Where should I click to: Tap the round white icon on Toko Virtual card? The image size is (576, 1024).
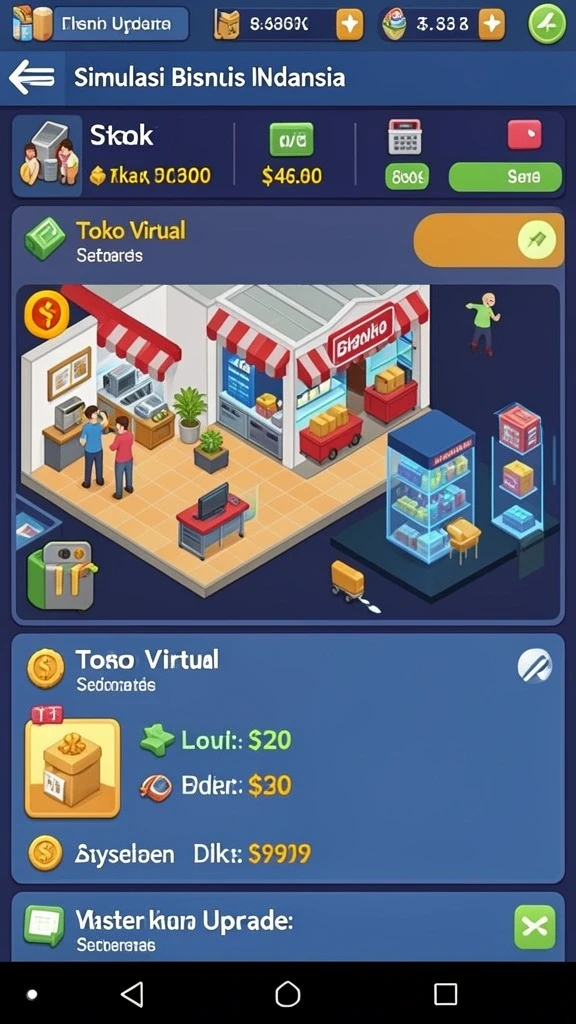535,665
